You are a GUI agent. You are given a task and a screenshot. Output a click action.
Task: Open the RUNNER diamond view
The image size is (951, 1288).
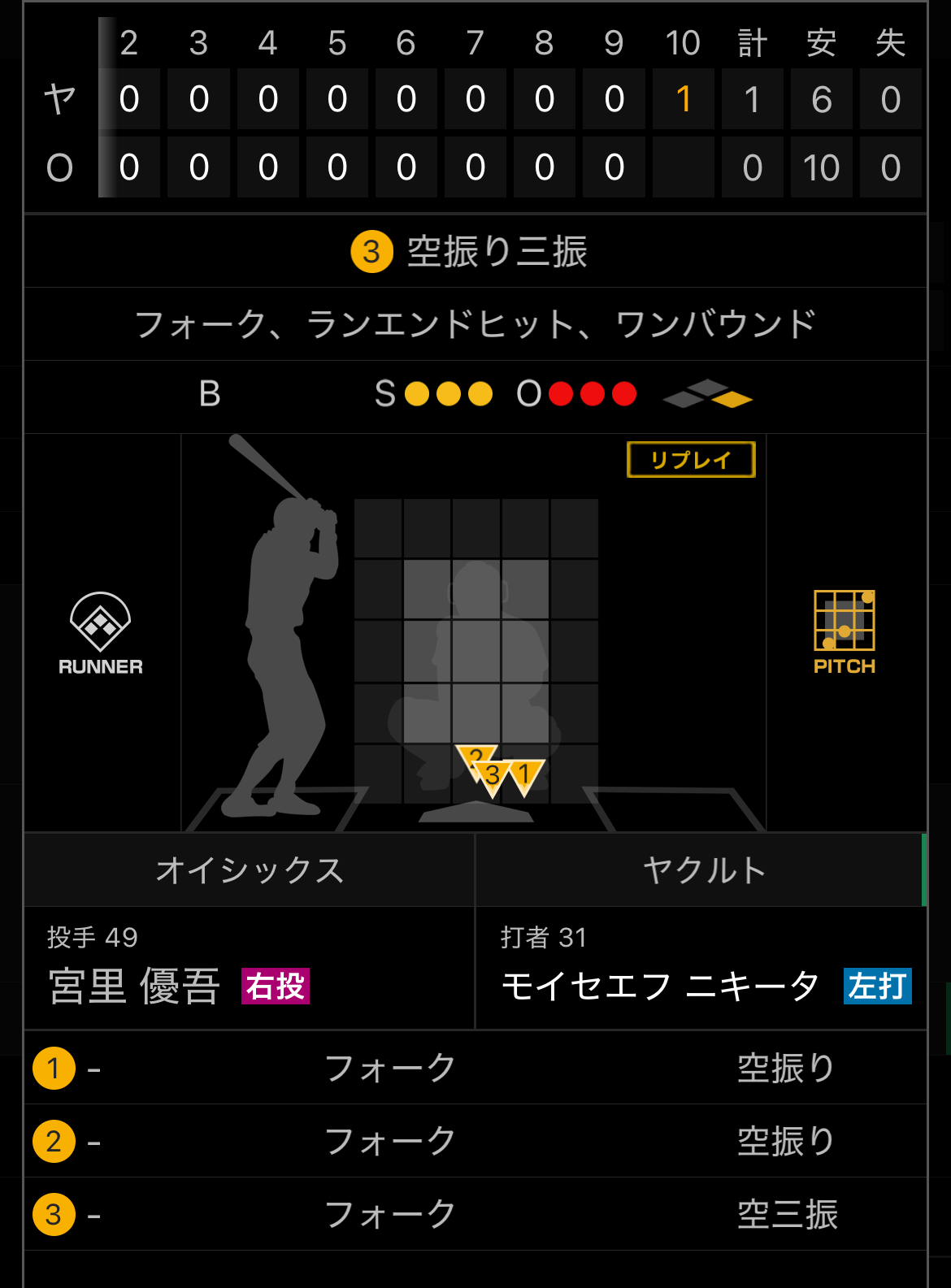[x=101, y=633]
